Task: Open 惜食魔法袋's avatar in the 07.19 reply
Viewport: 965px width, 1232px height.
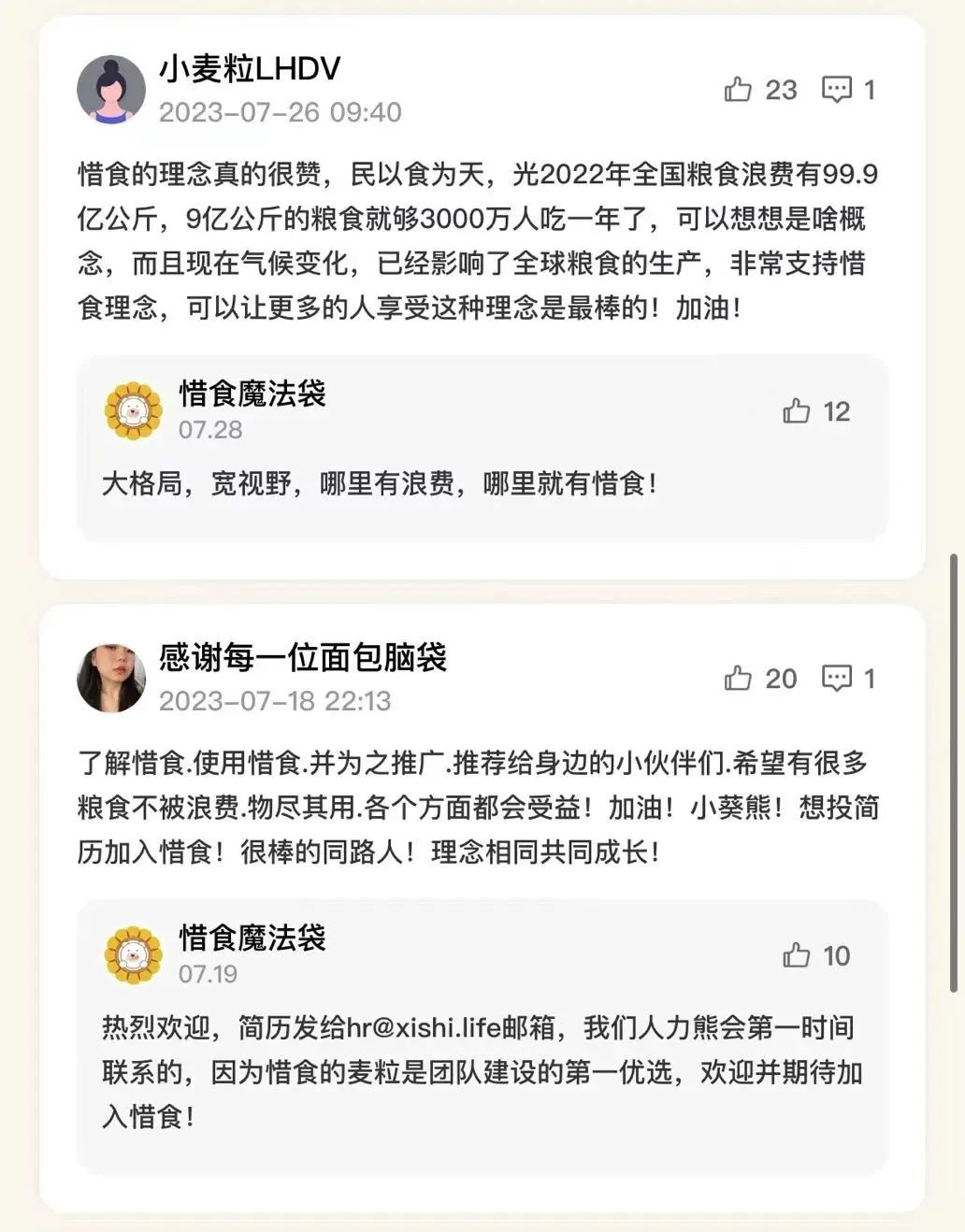Action: tap(134, 954)
